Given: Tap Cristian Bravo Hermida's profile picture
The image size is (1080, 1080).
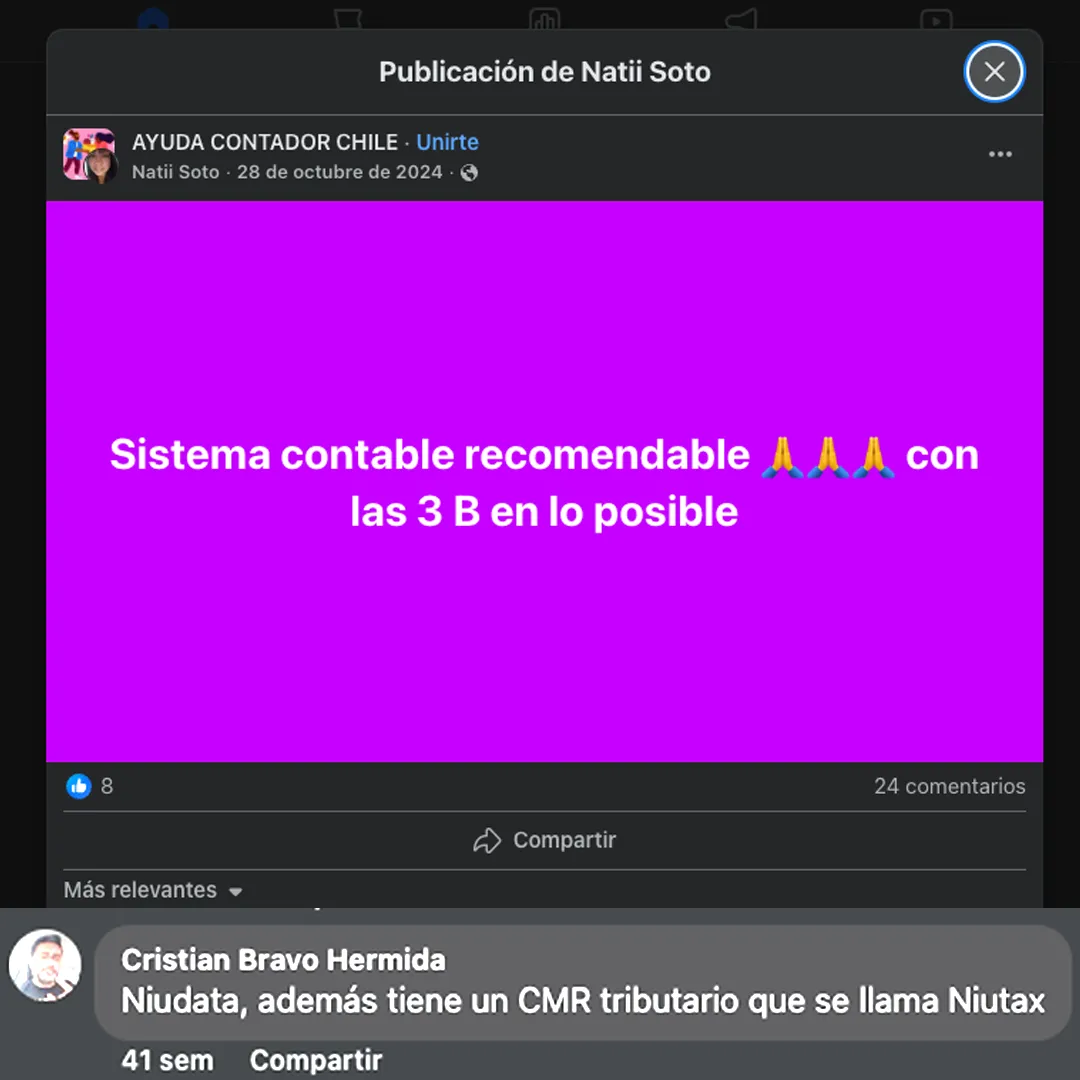Looking at the screenshot, I should (45, 966).
